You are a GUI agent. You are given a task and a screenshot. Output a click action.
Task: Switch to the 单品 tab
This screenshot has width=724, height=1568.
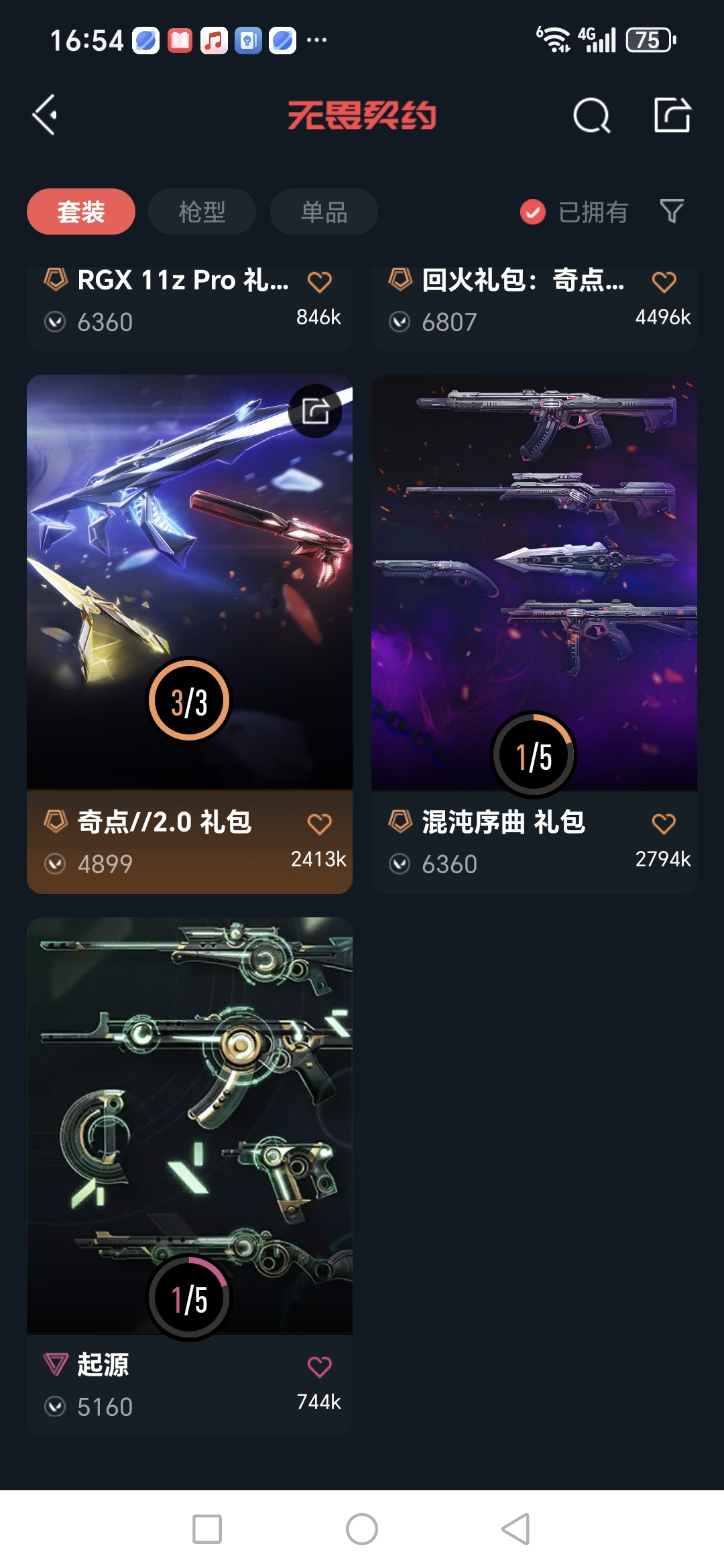(x=324, y=212)
